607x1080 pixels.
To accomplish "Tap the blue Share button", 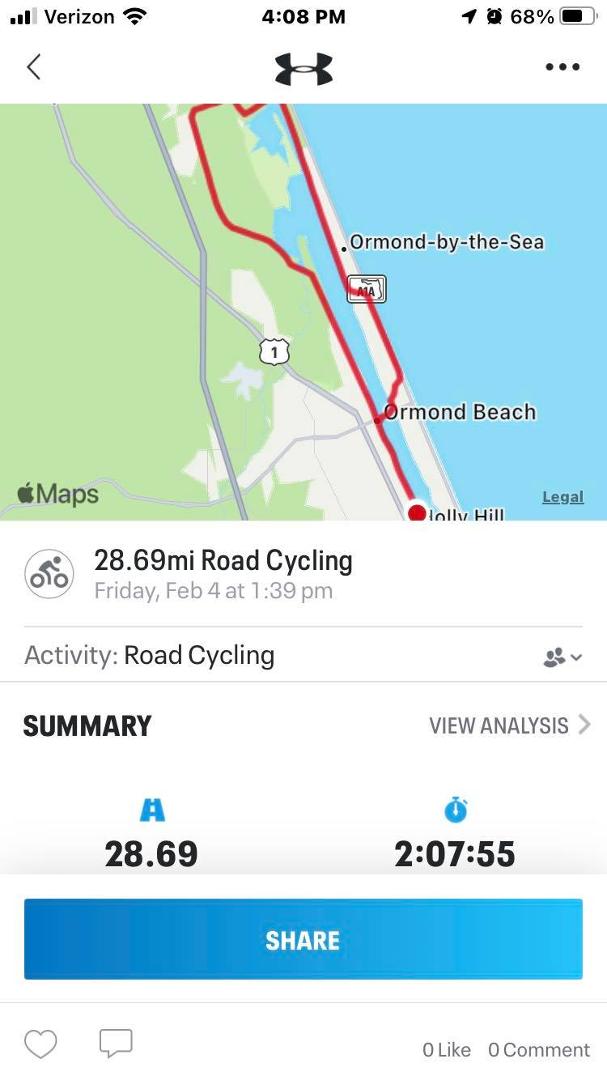I will coord(303,939).
